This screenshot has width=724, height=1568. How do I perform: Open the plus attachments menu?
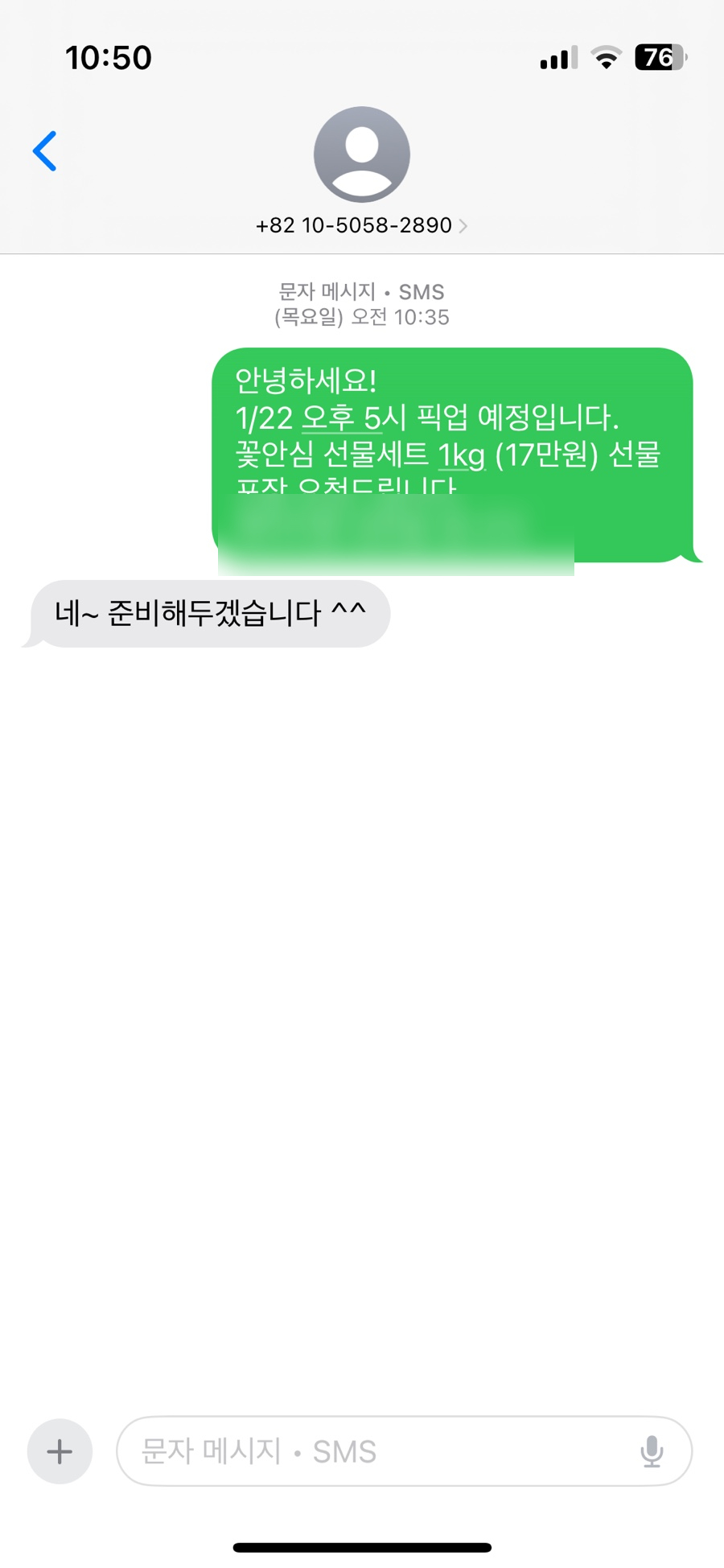click(60, 1451)
